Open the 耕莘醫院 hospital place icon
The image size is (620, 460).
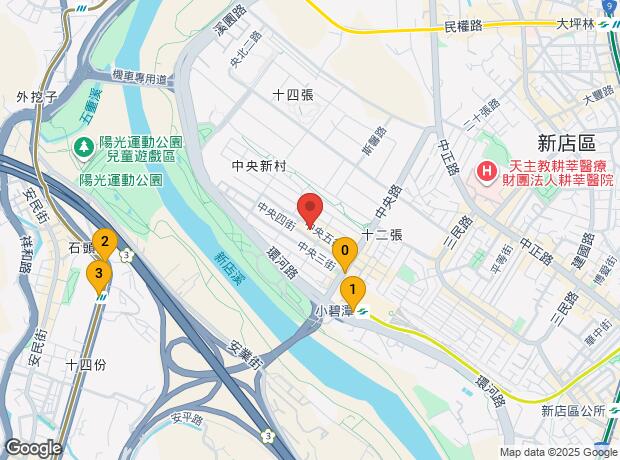pyautogui.click(x=487, y=173)
